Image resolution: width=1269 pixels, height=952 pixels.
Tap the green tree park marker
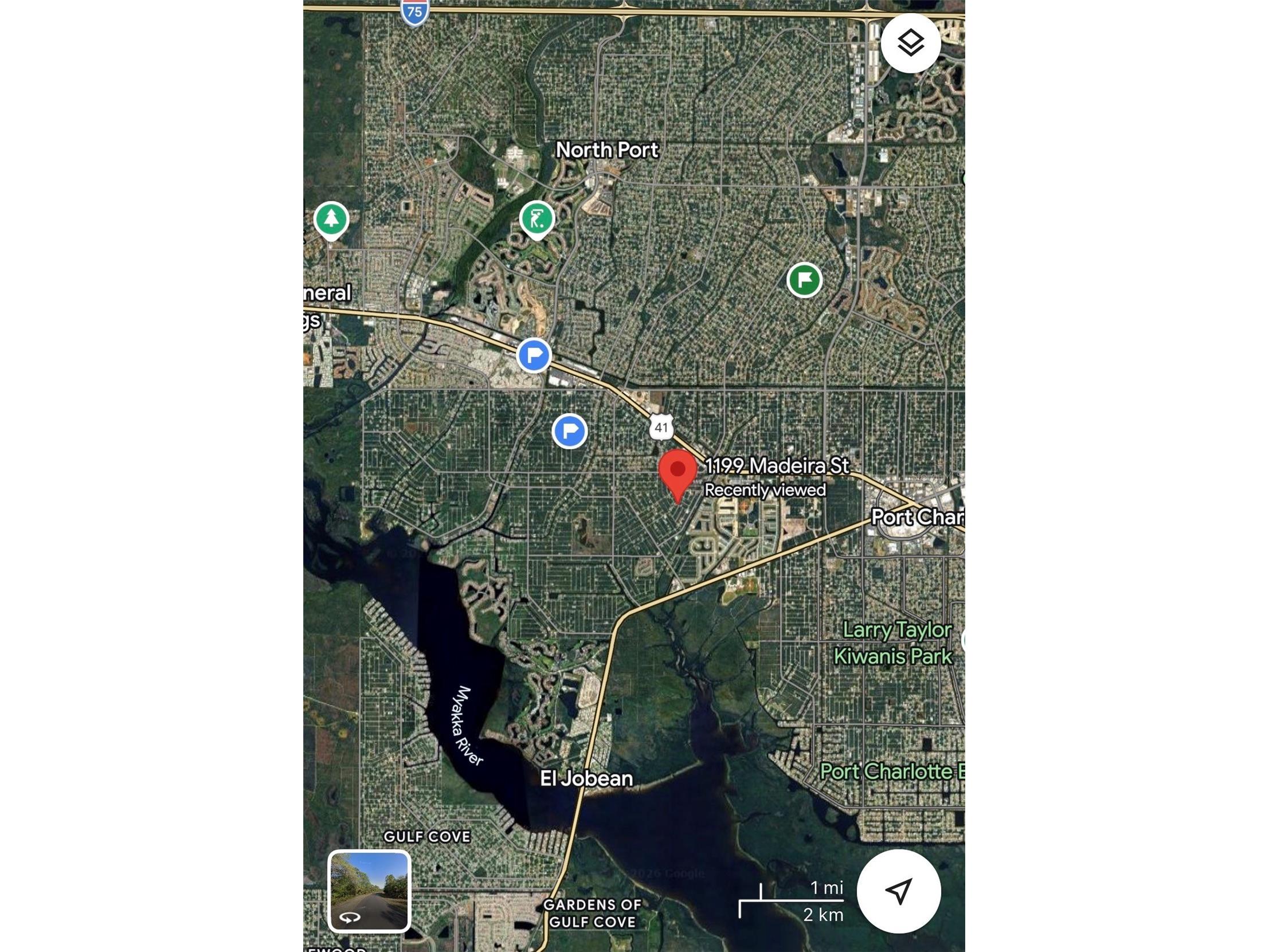(331, 219)
